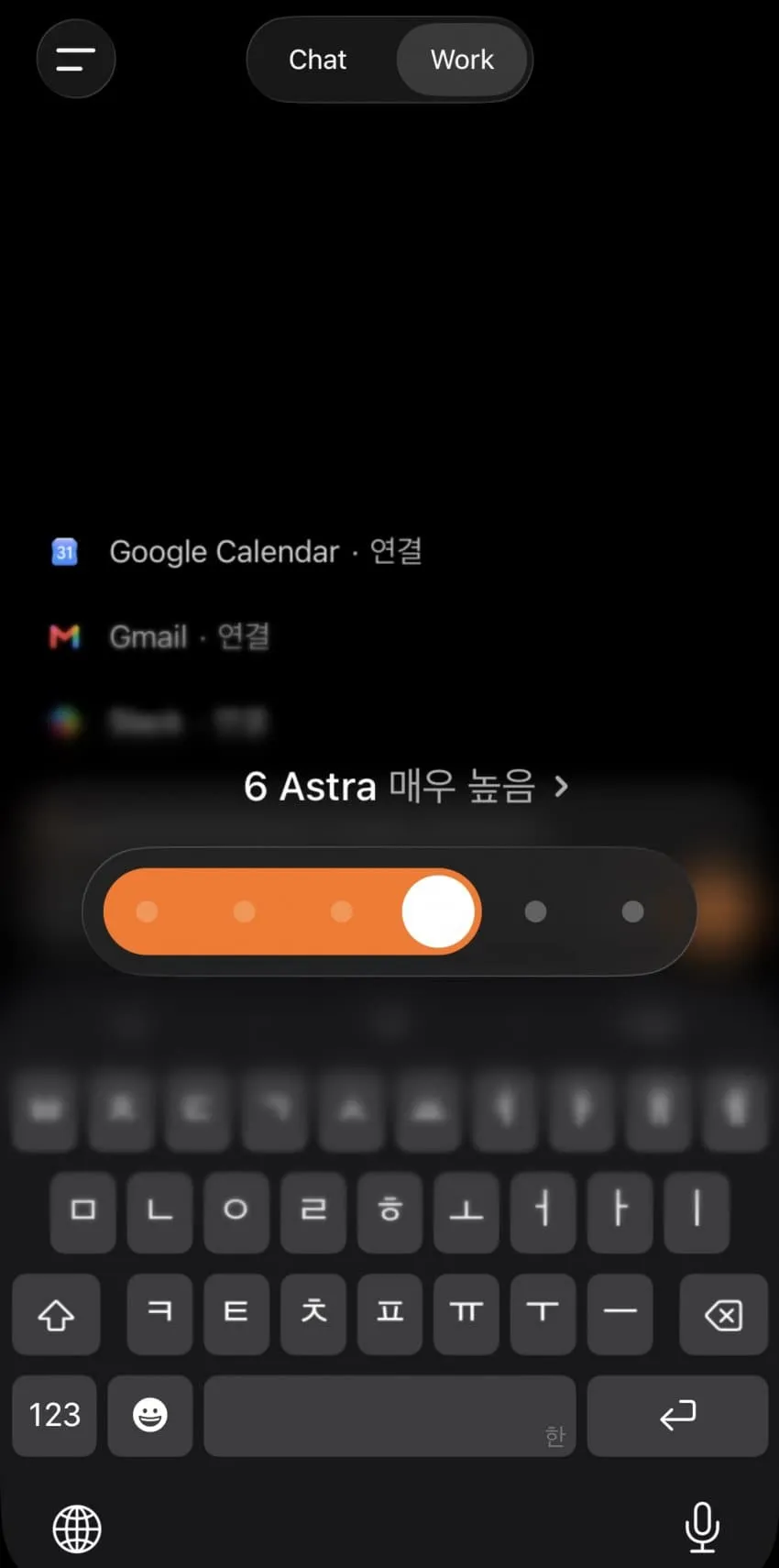
Task: Set the slider to the fifth dot
Action: [x=535, y=911]
